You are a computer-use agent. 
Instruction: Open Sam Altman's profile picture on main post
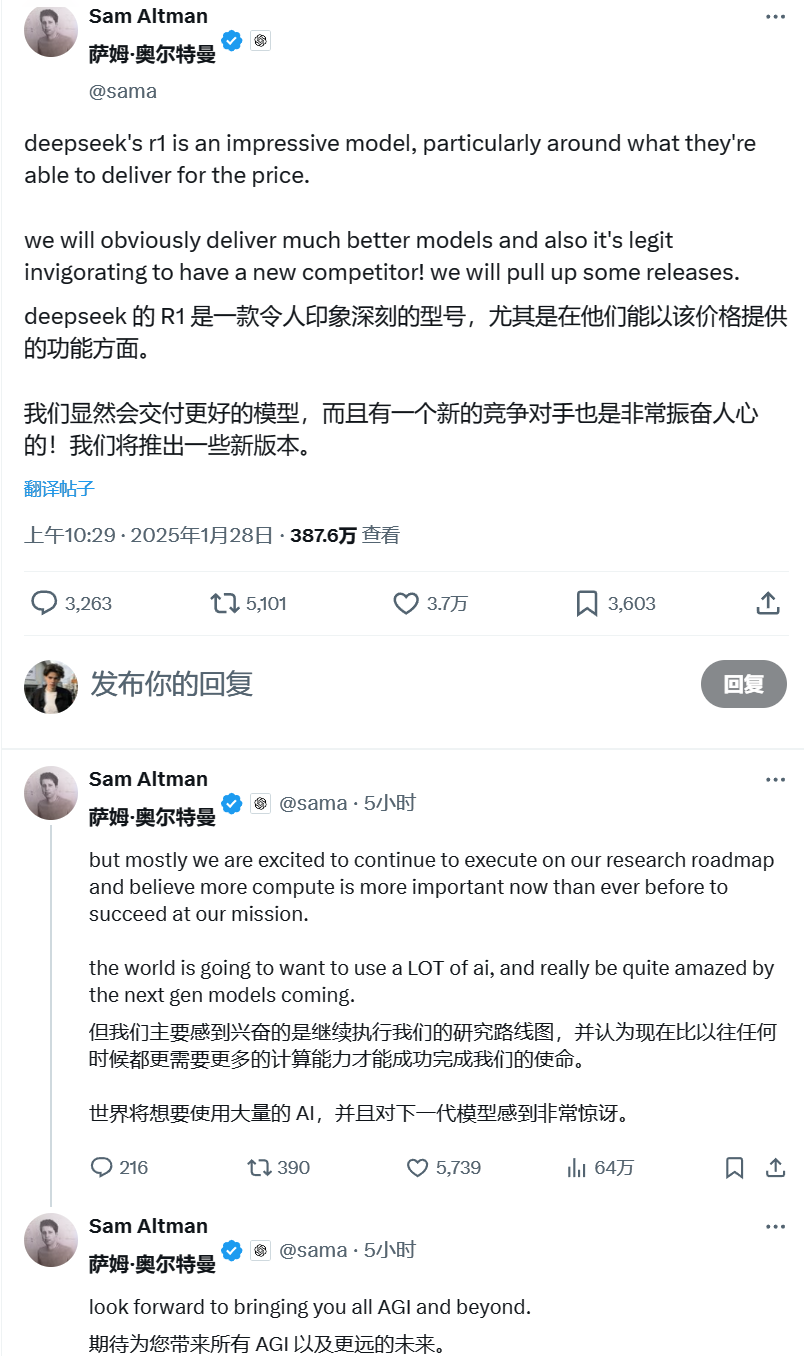click(x=51, y=31)
